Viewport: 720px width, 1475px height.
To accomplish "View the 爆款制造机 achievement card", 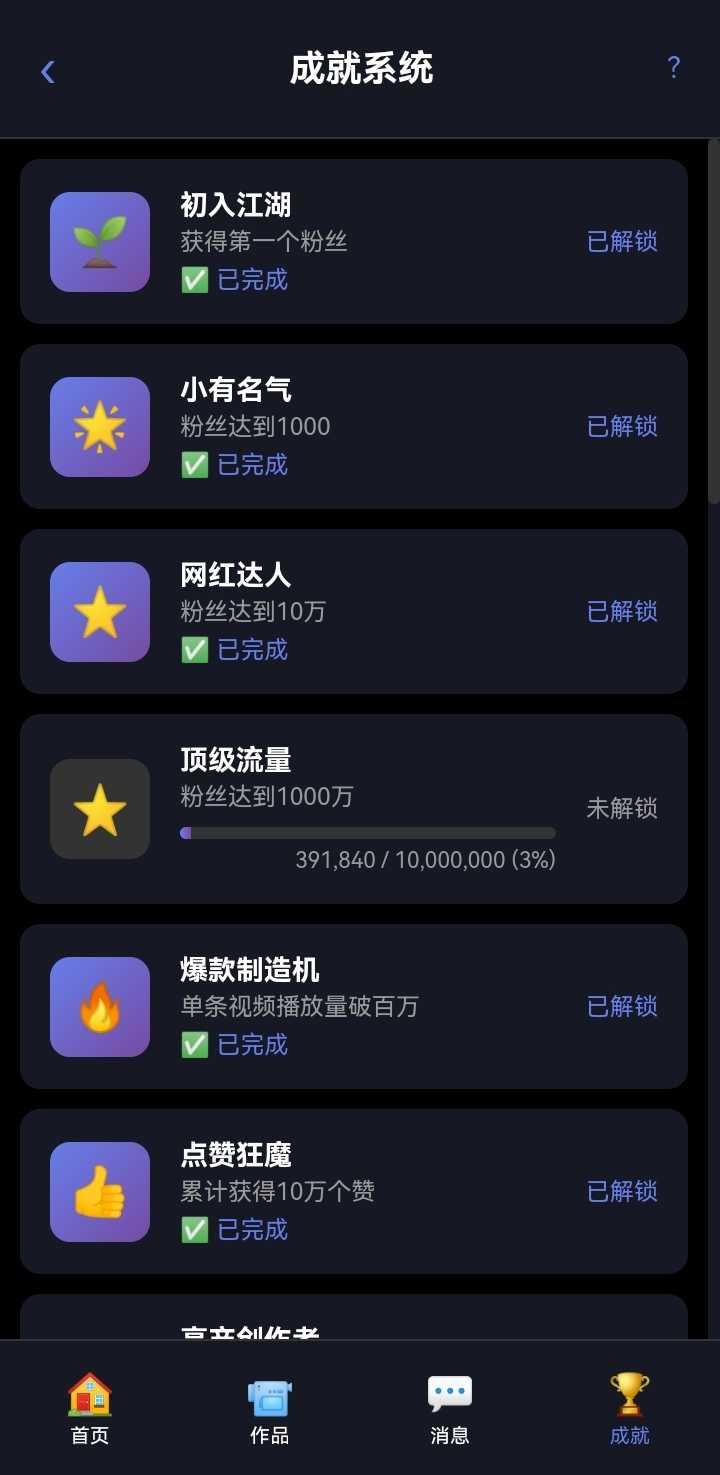I will [353, 1006].
